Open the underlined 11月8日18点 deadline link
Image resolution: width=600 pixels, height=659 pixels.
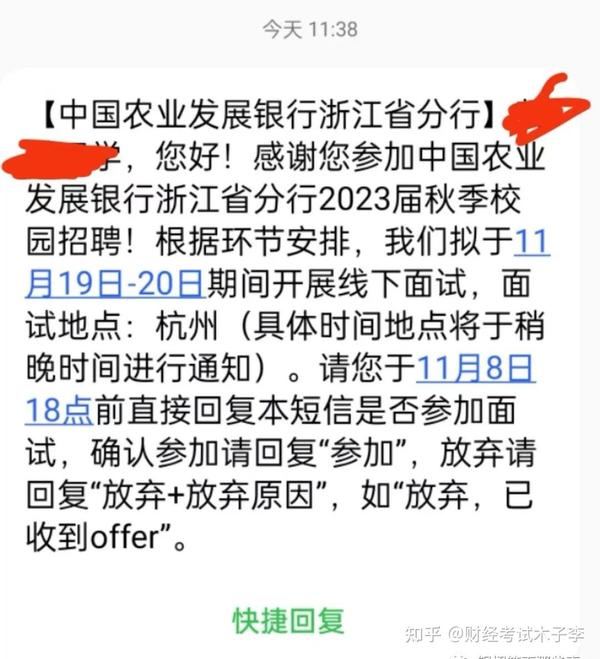474,369
